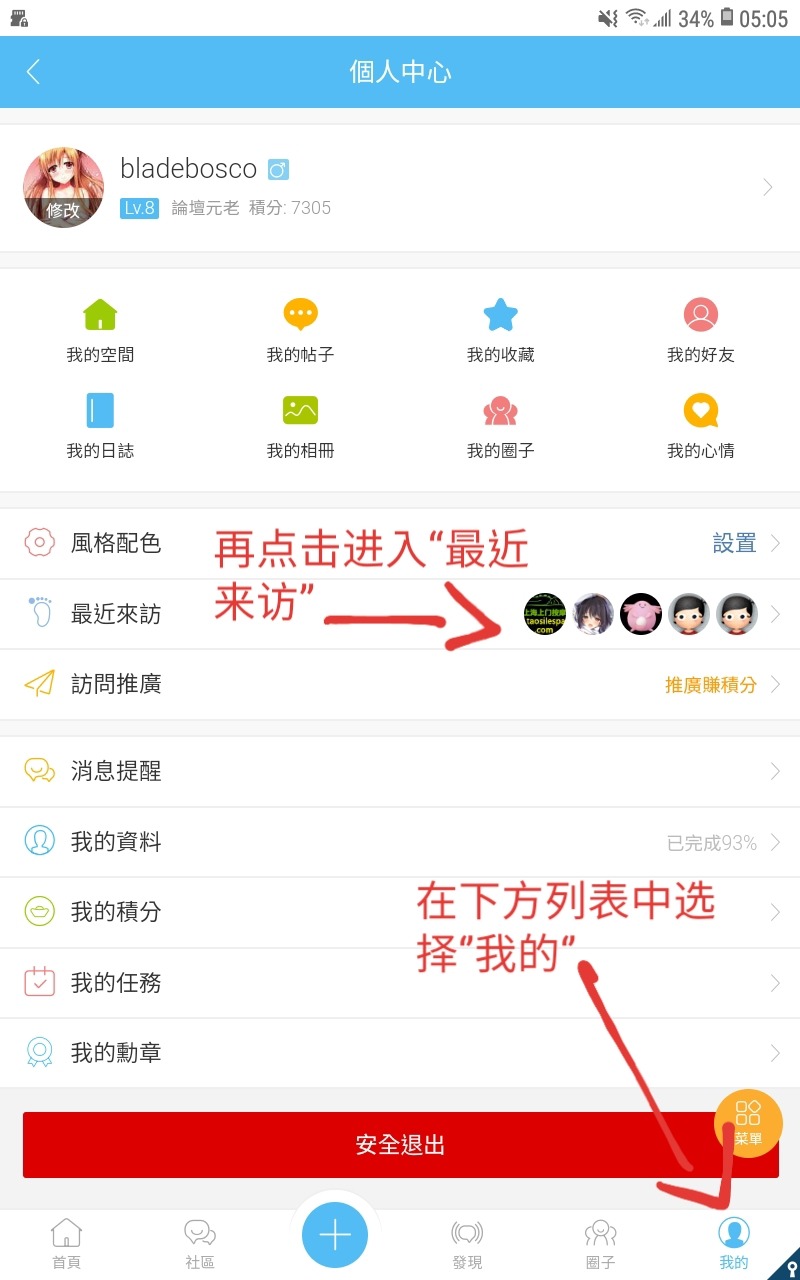Open 我的圈子
This screenshot has height=1280, width=800.
[x=500, y=427]
